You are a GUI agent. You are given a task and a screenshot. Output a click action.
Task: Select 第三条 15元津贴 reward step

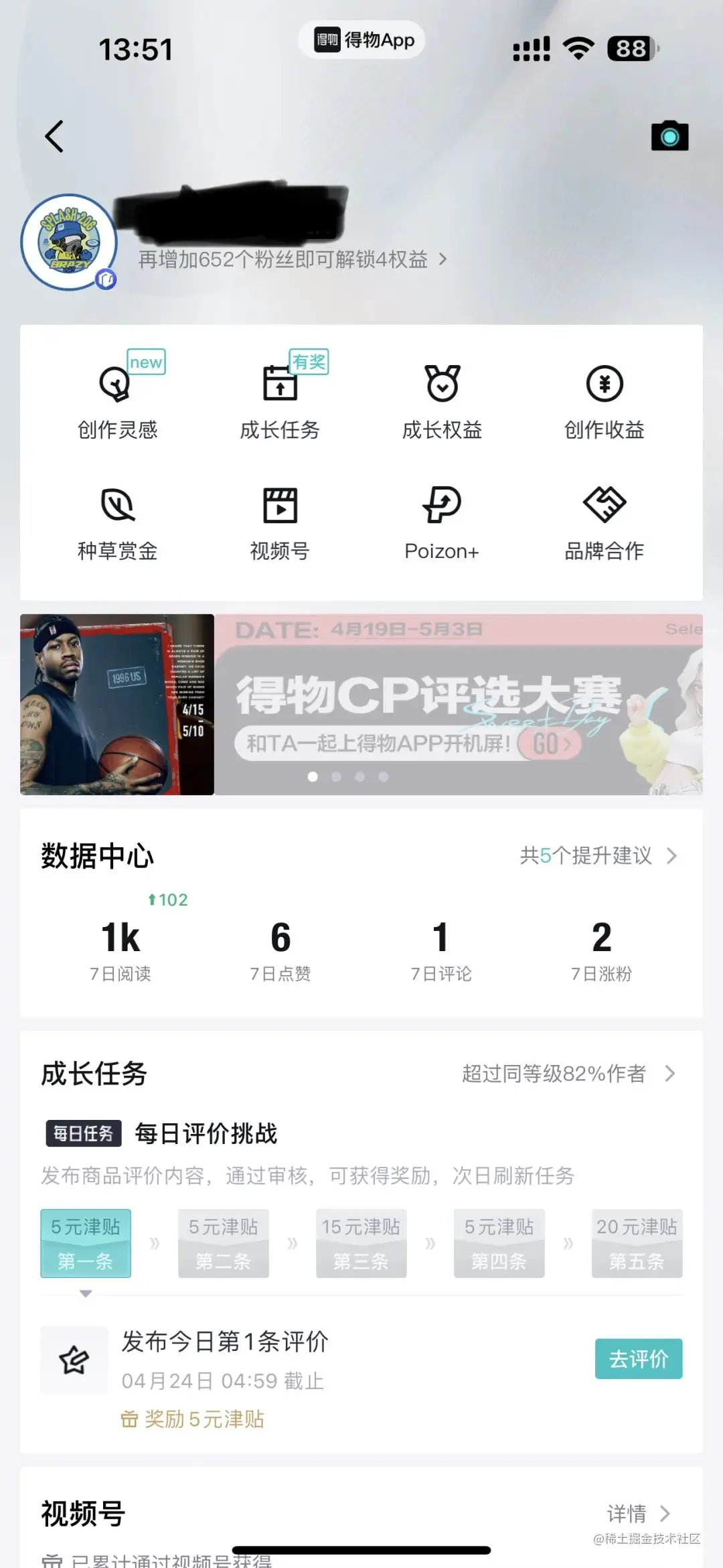pyautogui.click(x=361, y=1244)
